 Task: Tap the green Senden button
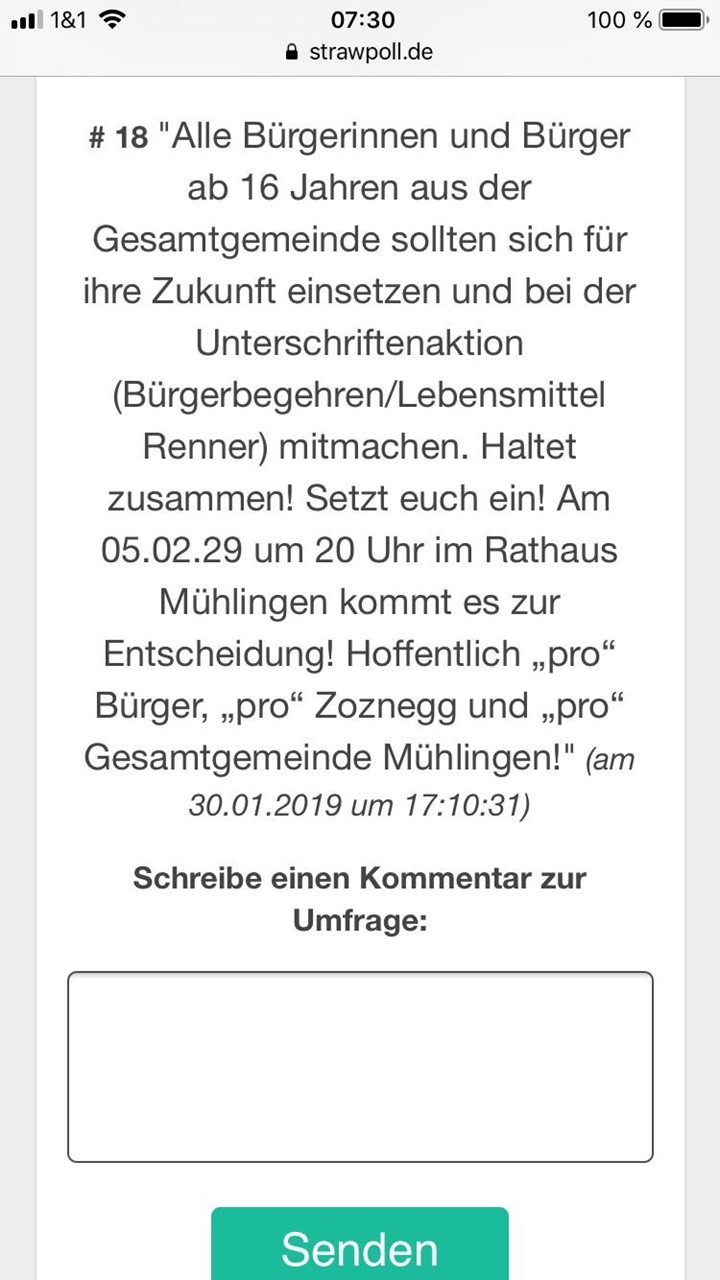(360, 1243)
